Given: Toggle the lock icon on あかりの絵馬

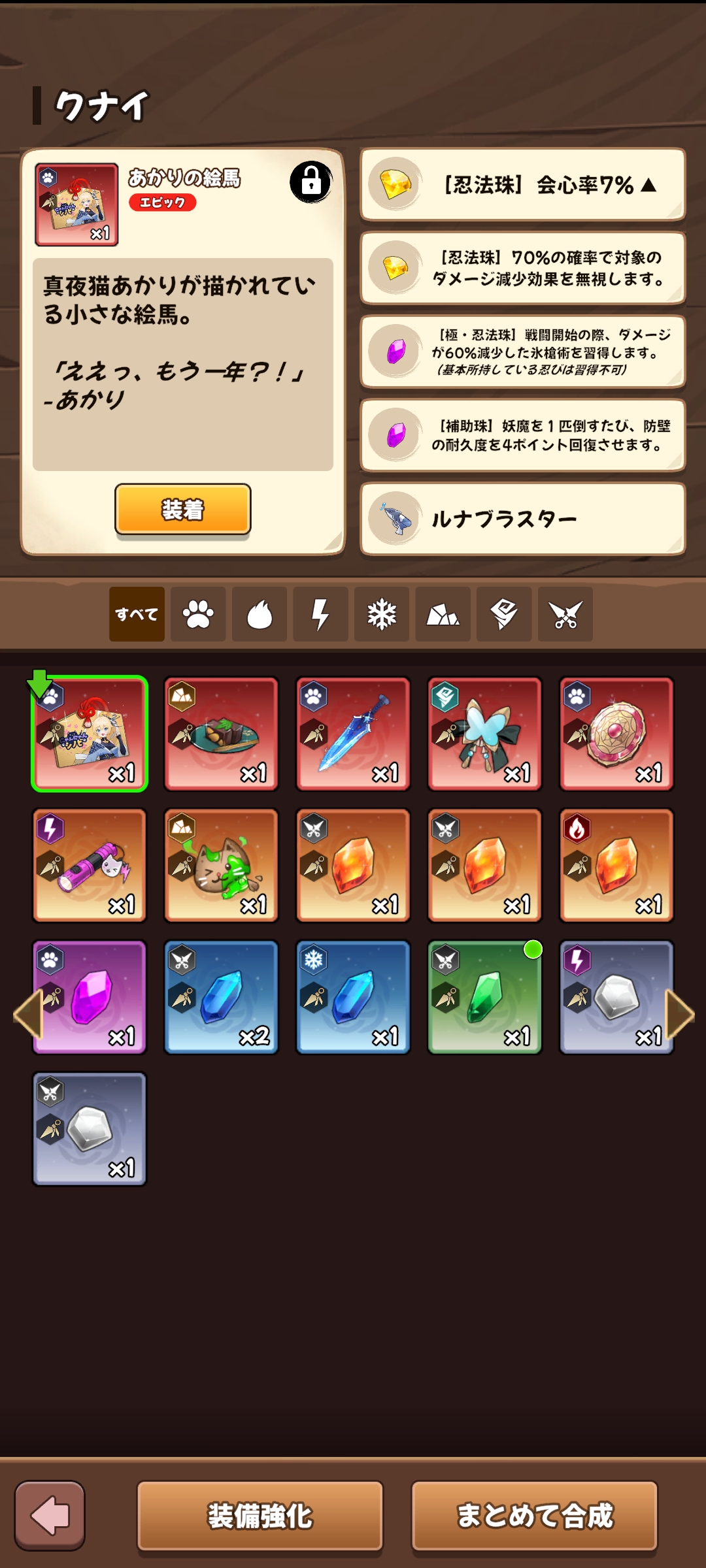Looking at the screenshot, I should 311,182.
